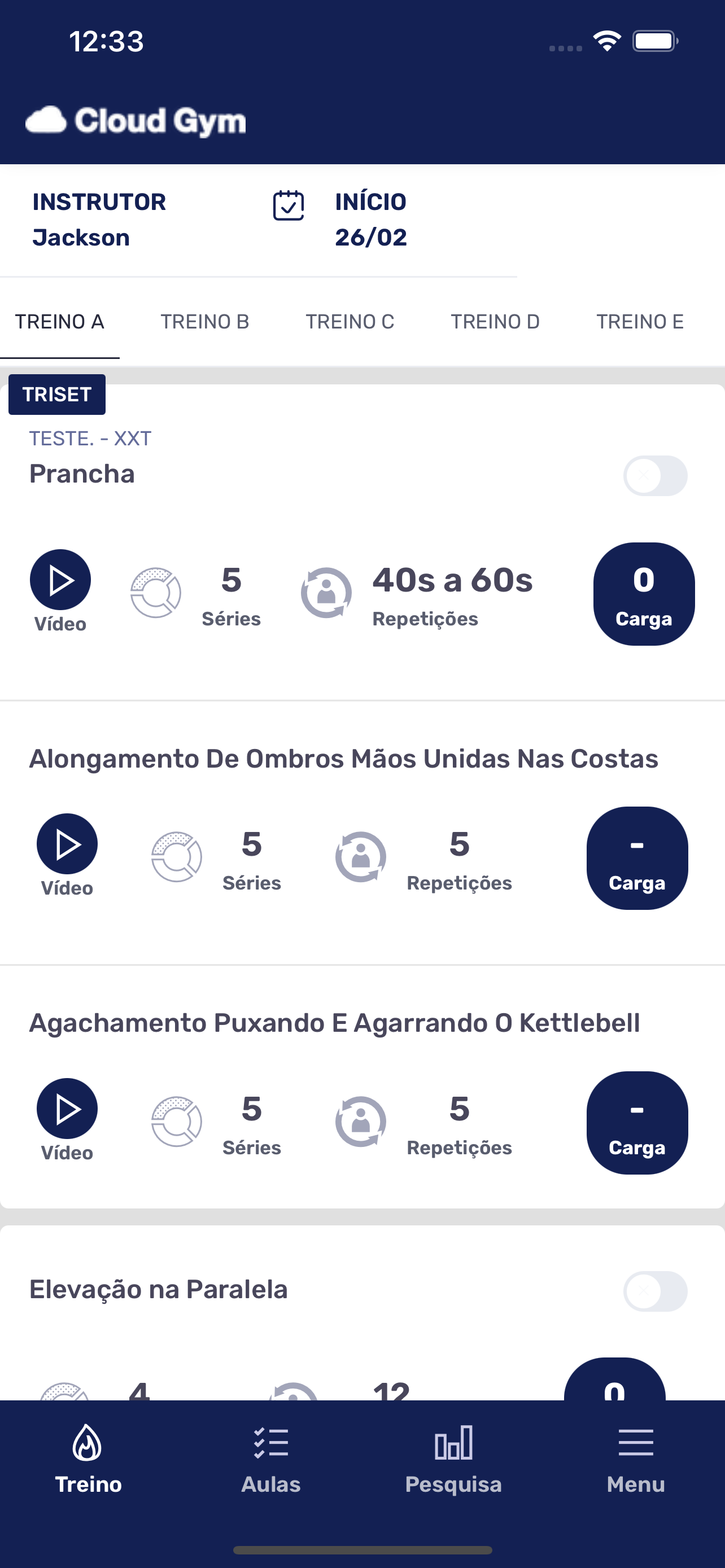
Task: Play the Agachamento Kettlebell video
Action: (x=67, y=1109)
